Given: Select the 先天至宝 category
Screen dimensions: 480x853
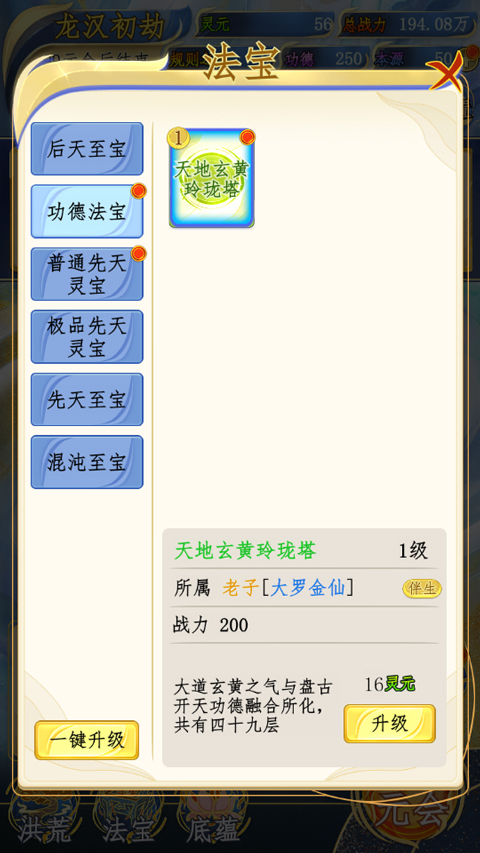Looking at the screenshot, I should coord(87,399).
